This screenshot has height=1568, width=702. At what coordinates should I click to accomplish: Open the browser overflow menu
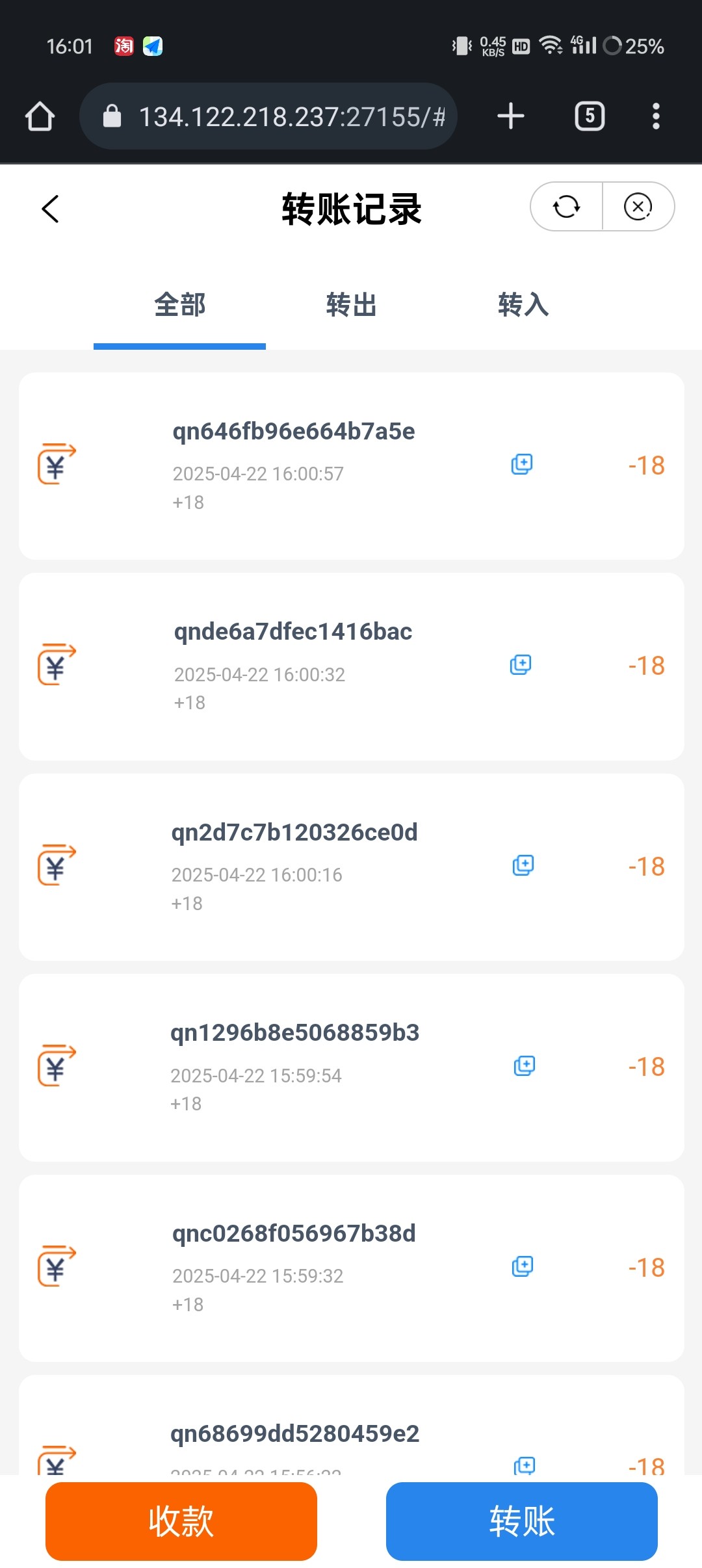click(656, 117)
